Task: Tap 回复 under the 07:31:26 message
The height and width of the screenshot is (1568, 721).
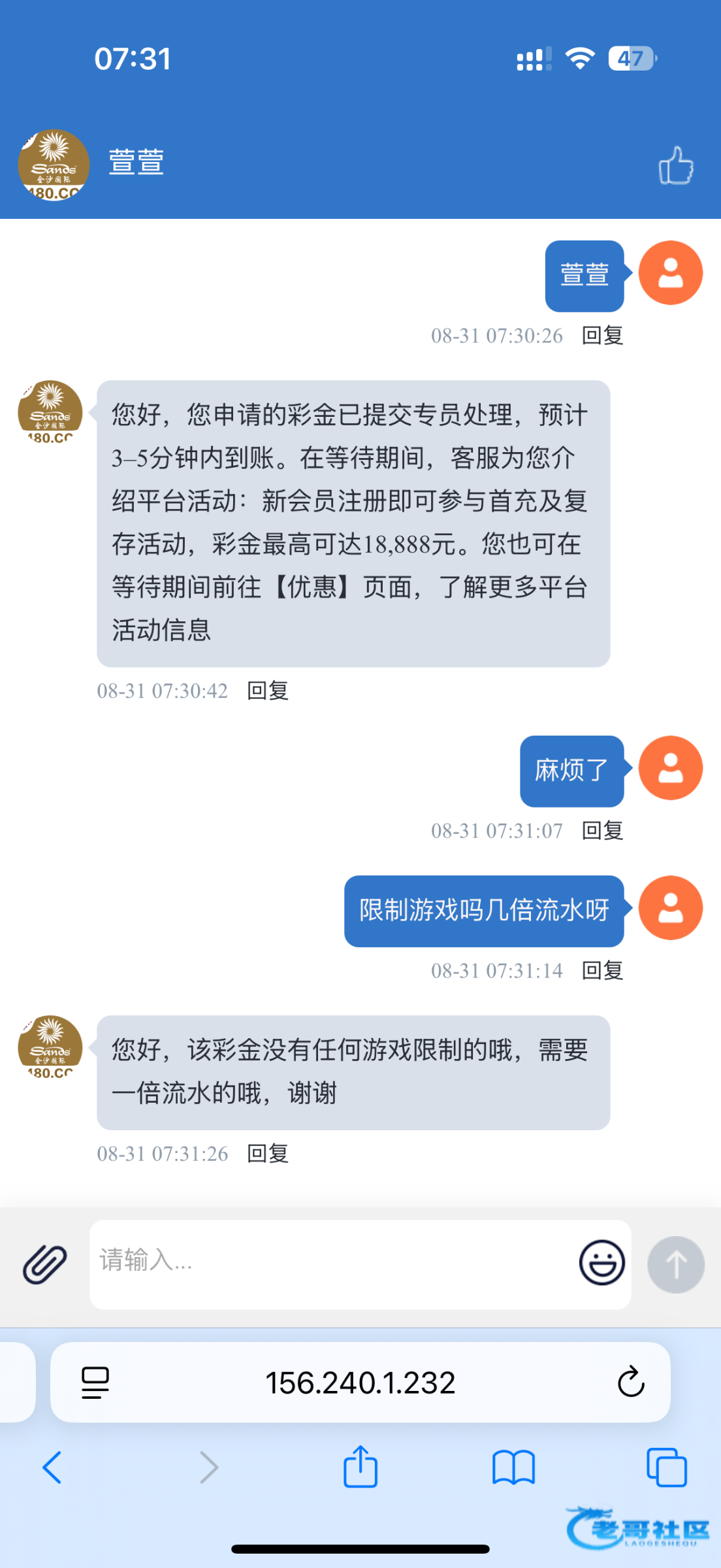Action: (x=268, y=1154)
